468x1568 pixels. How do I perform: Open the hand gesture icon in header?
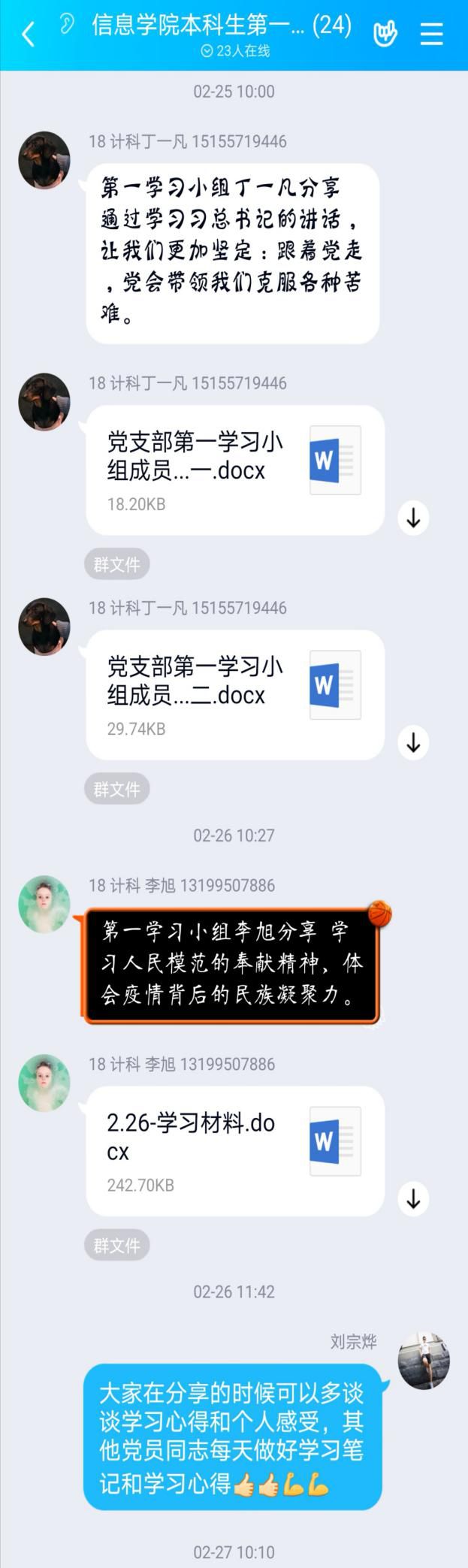point(385,34)
